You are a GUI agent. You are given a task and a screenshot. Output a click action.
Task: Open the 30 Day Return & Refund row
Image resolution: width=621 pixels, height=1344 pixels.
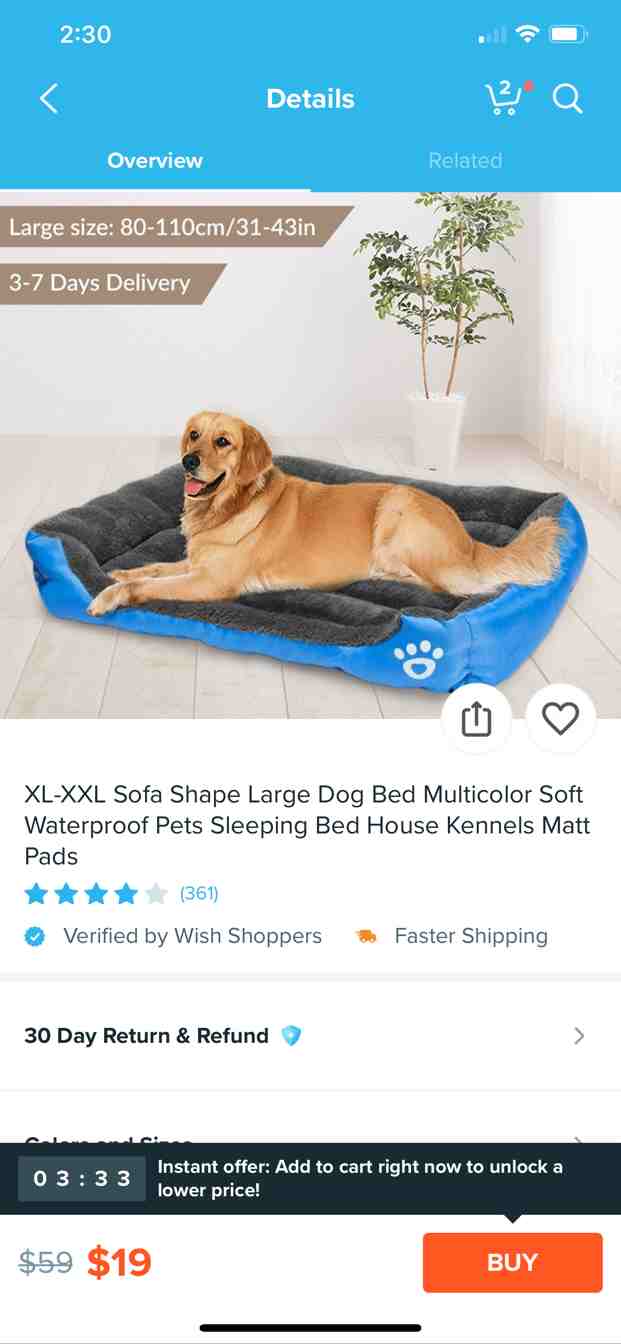(x=310, y=1036)
